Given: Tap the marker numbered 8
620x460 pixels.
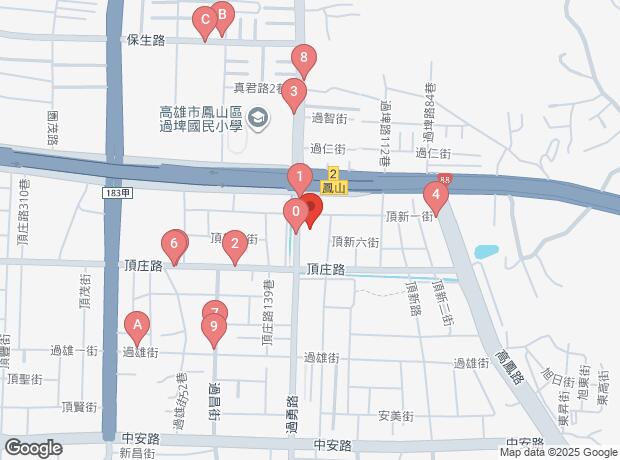Looking at the screenshot, I should point(303,58).
